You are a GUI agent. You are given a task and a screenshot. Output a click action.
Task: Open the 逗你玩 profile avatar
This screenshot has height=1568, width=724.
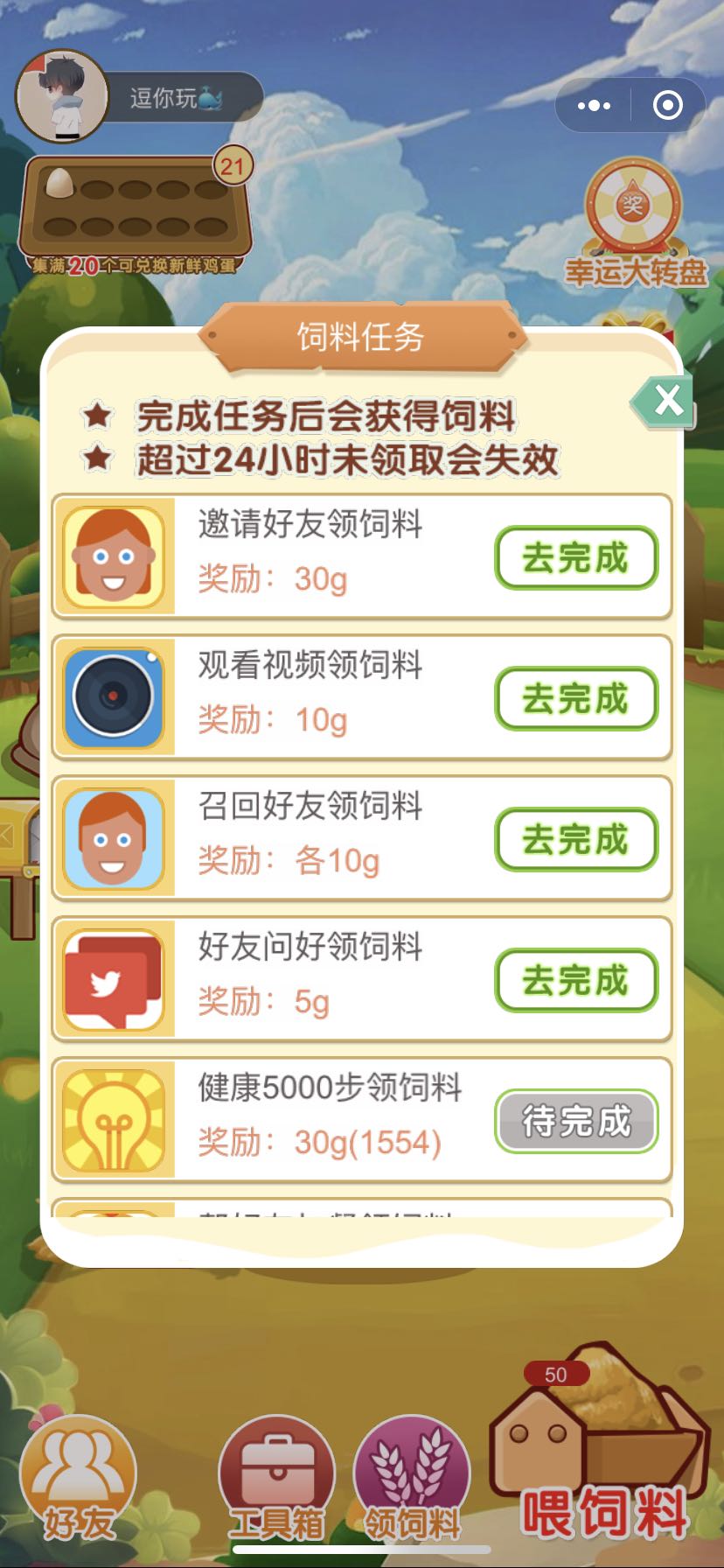click(62, 97)
